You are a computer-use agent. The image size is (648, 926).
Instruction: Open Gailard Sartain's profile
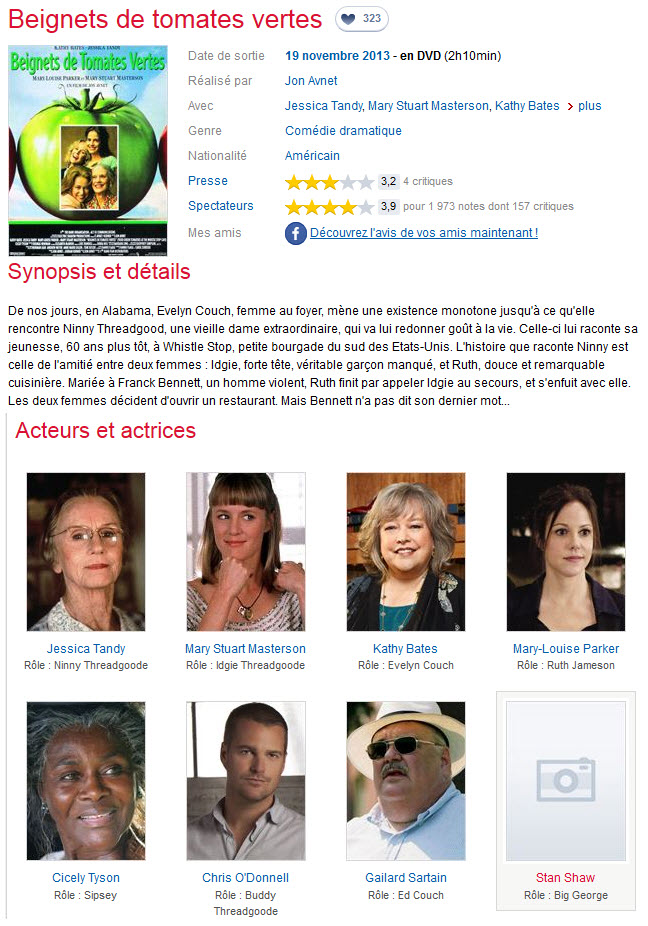(x=405, y=878)
